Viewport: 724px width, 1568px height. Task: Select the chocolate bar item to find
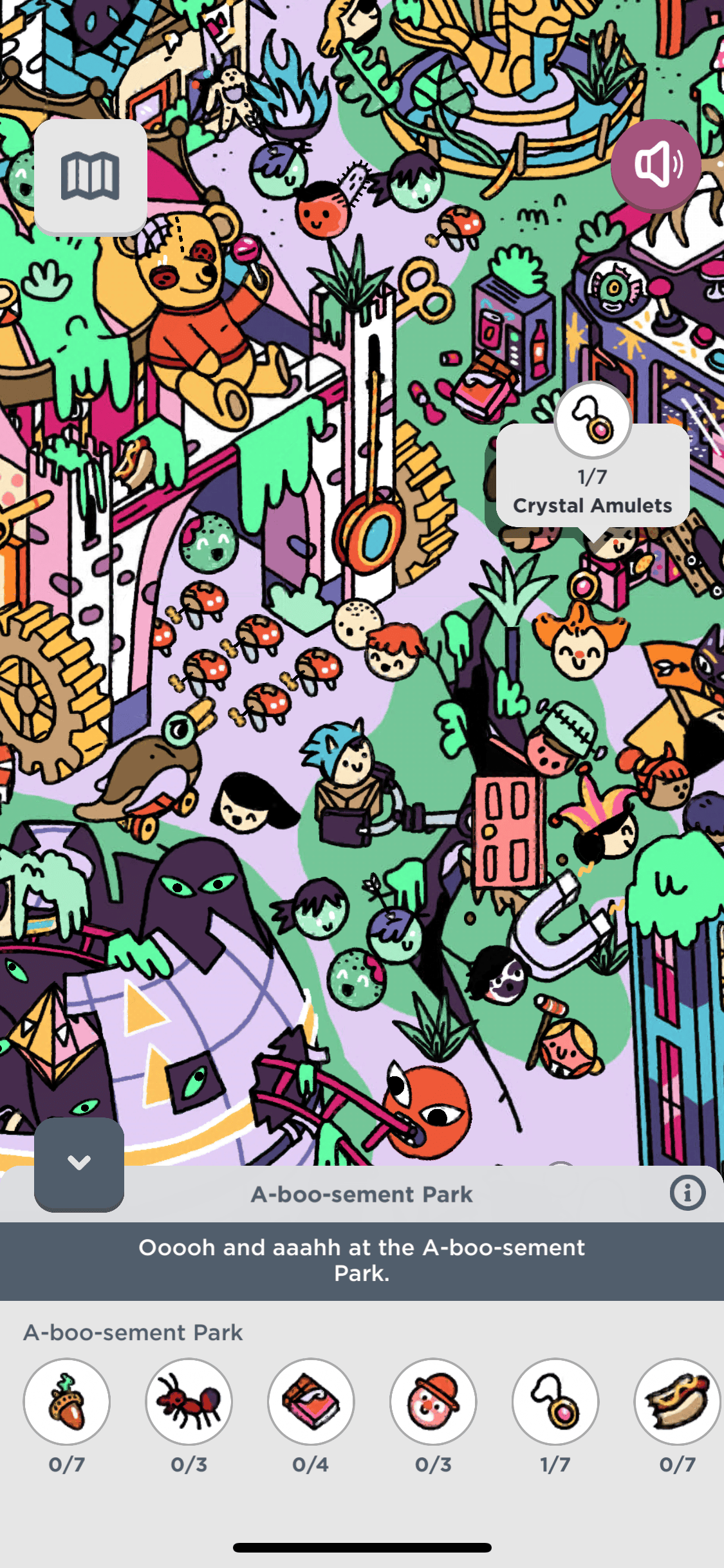(x=311, y=1402)
